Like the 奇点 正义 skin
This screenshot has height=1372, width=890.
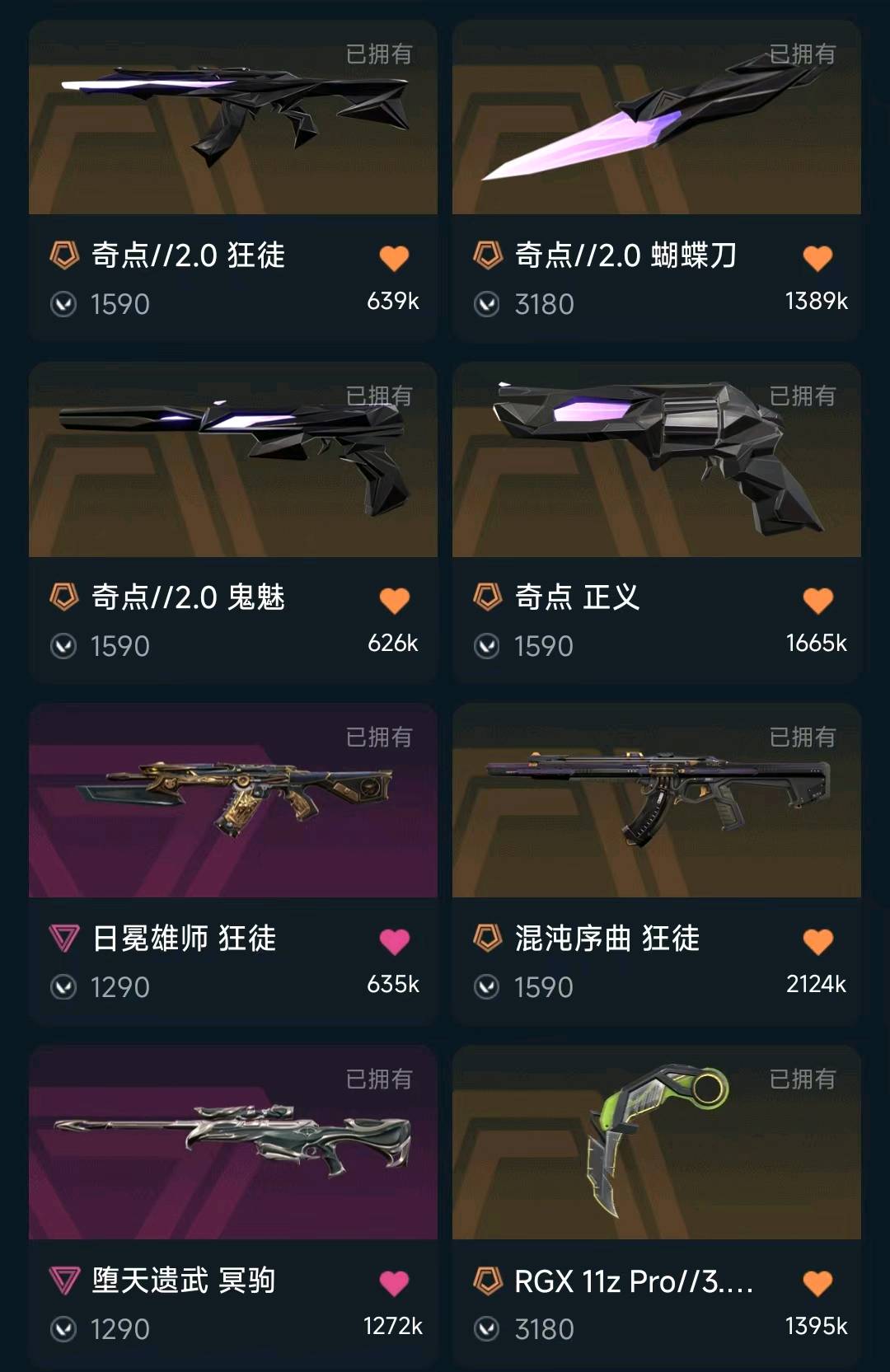817,600
